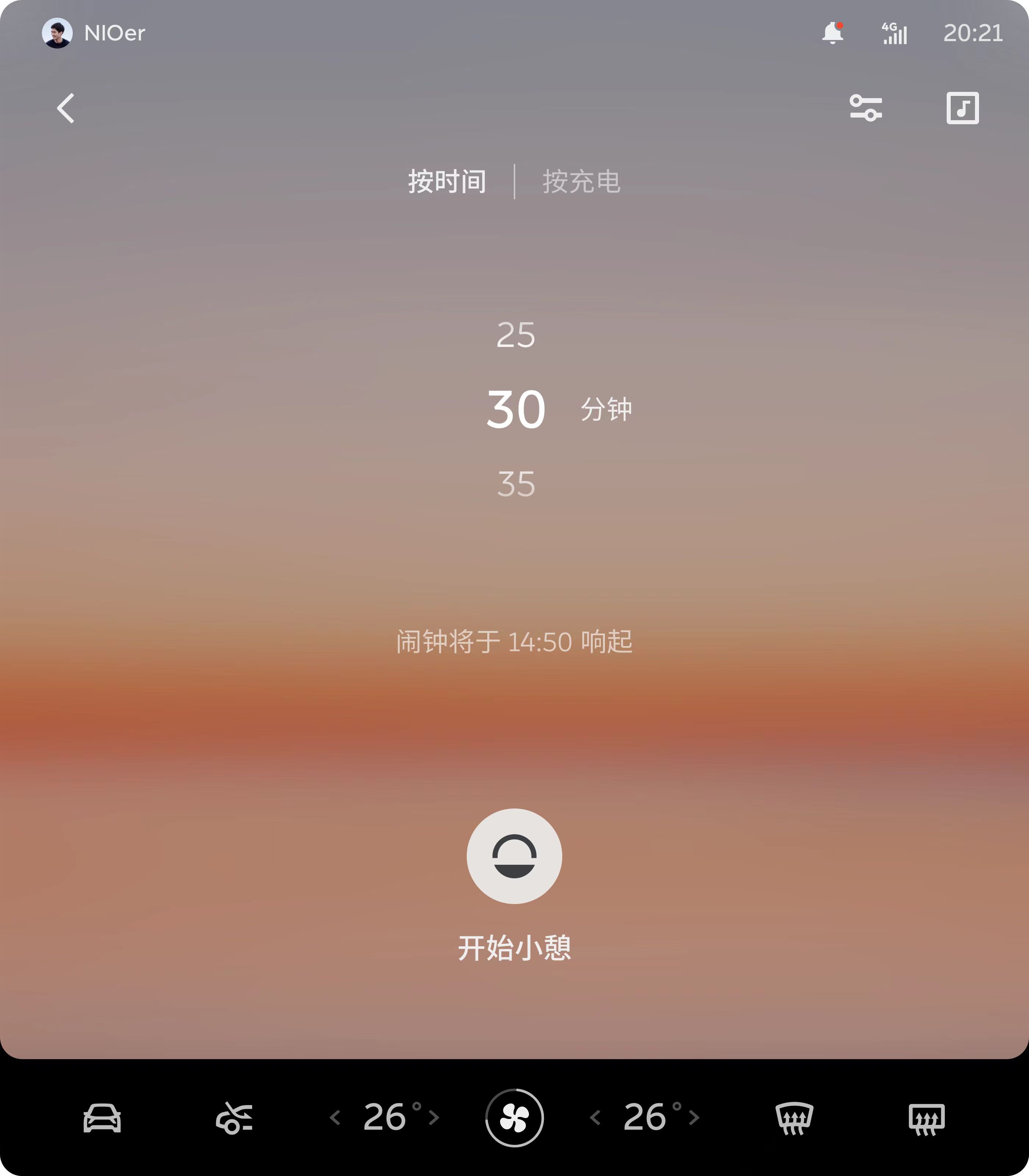Viewport: 1029px width, 1176px height.
Task: Toggle the front windshield defrost
Action: click(x=794, y=1118)
